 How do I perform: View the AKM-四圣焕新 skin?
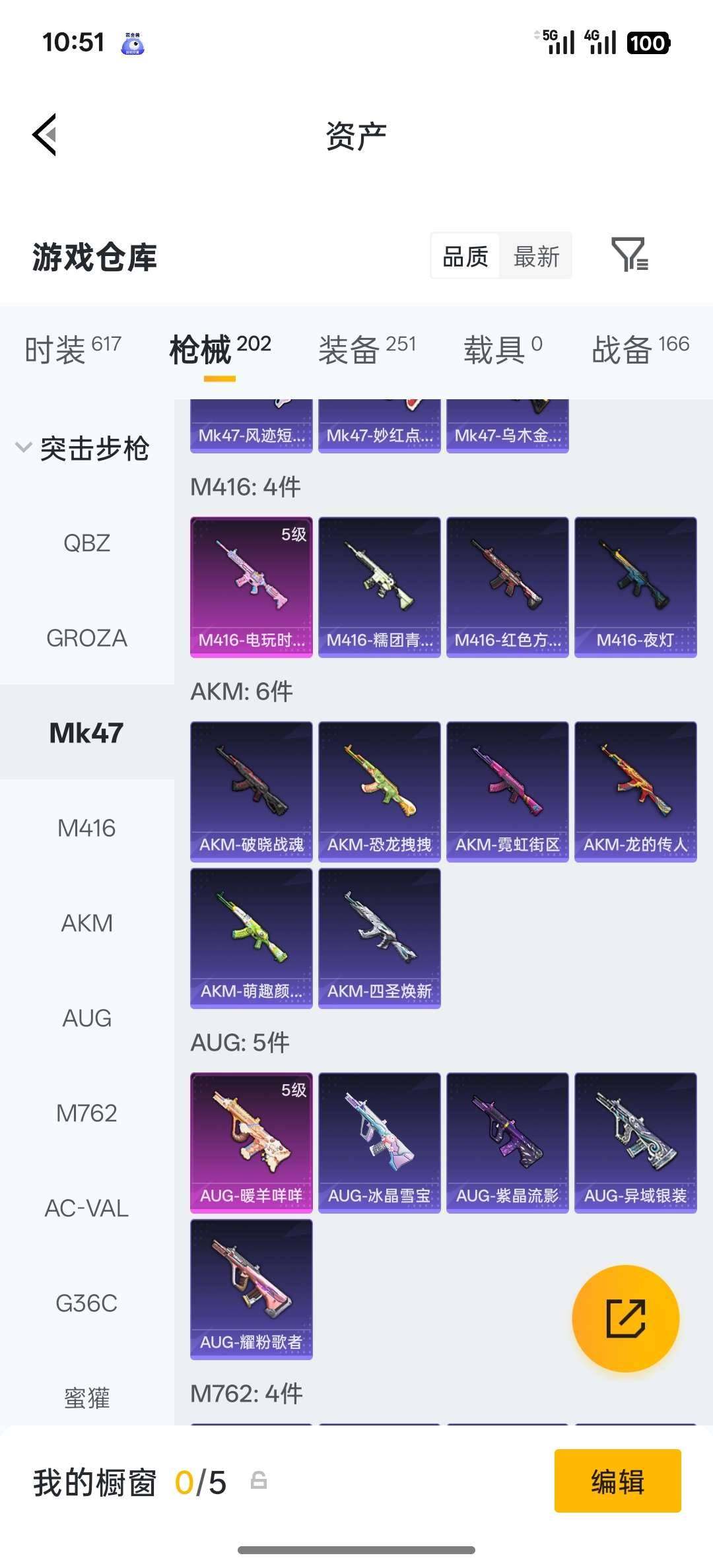coord(380,938)
